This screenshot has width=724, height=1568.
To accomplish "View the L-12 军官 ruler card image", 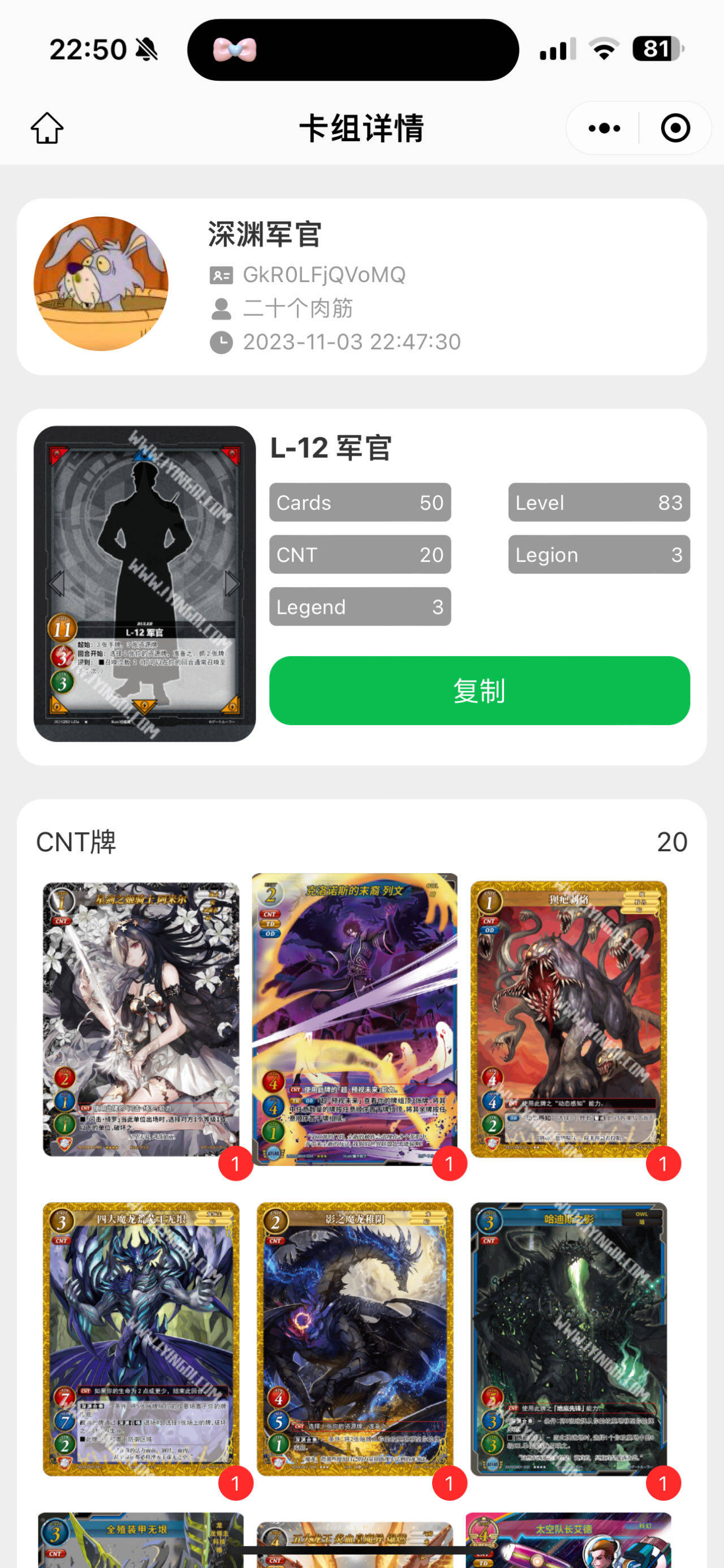I will point(144,583).
